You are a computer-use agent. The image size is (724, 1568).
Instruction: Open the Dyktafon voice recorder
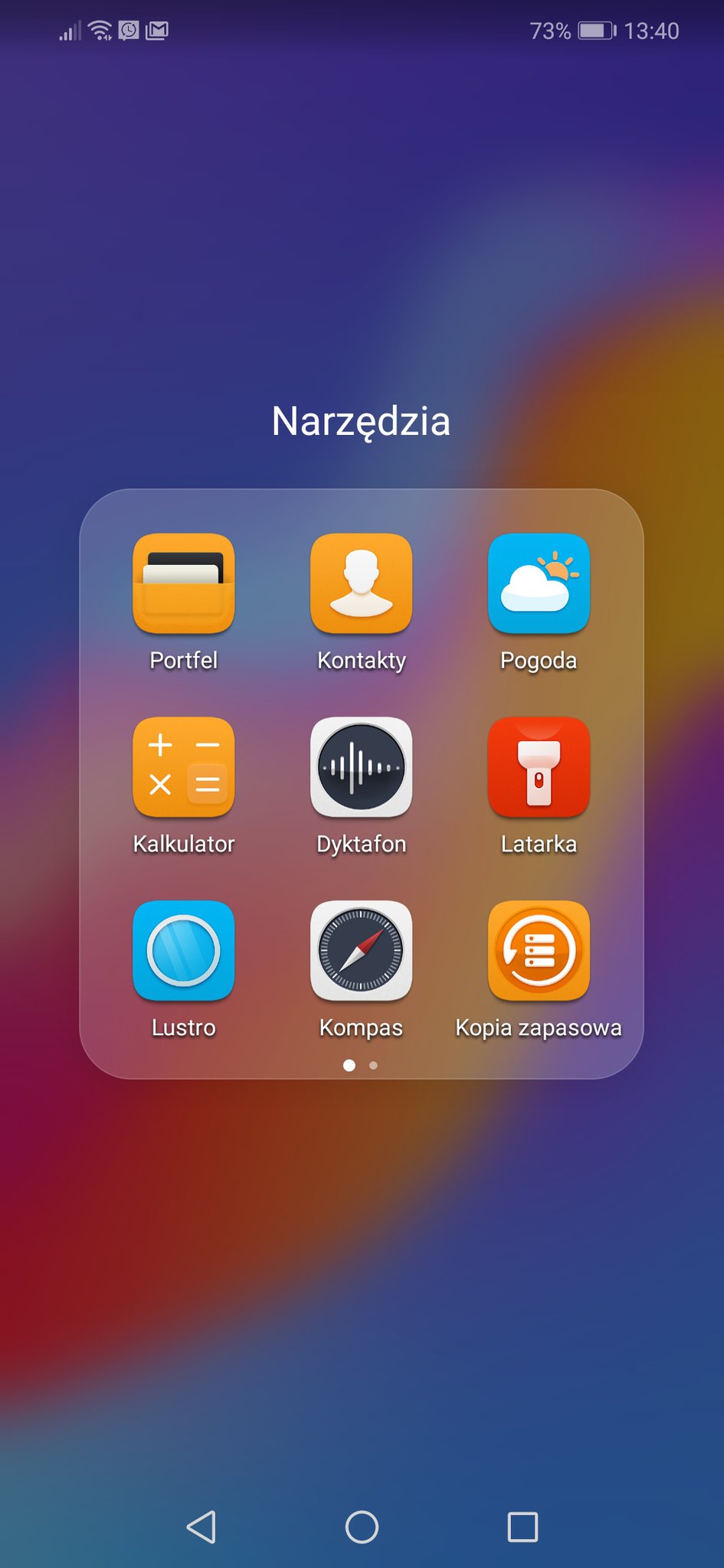click(361, 768)
